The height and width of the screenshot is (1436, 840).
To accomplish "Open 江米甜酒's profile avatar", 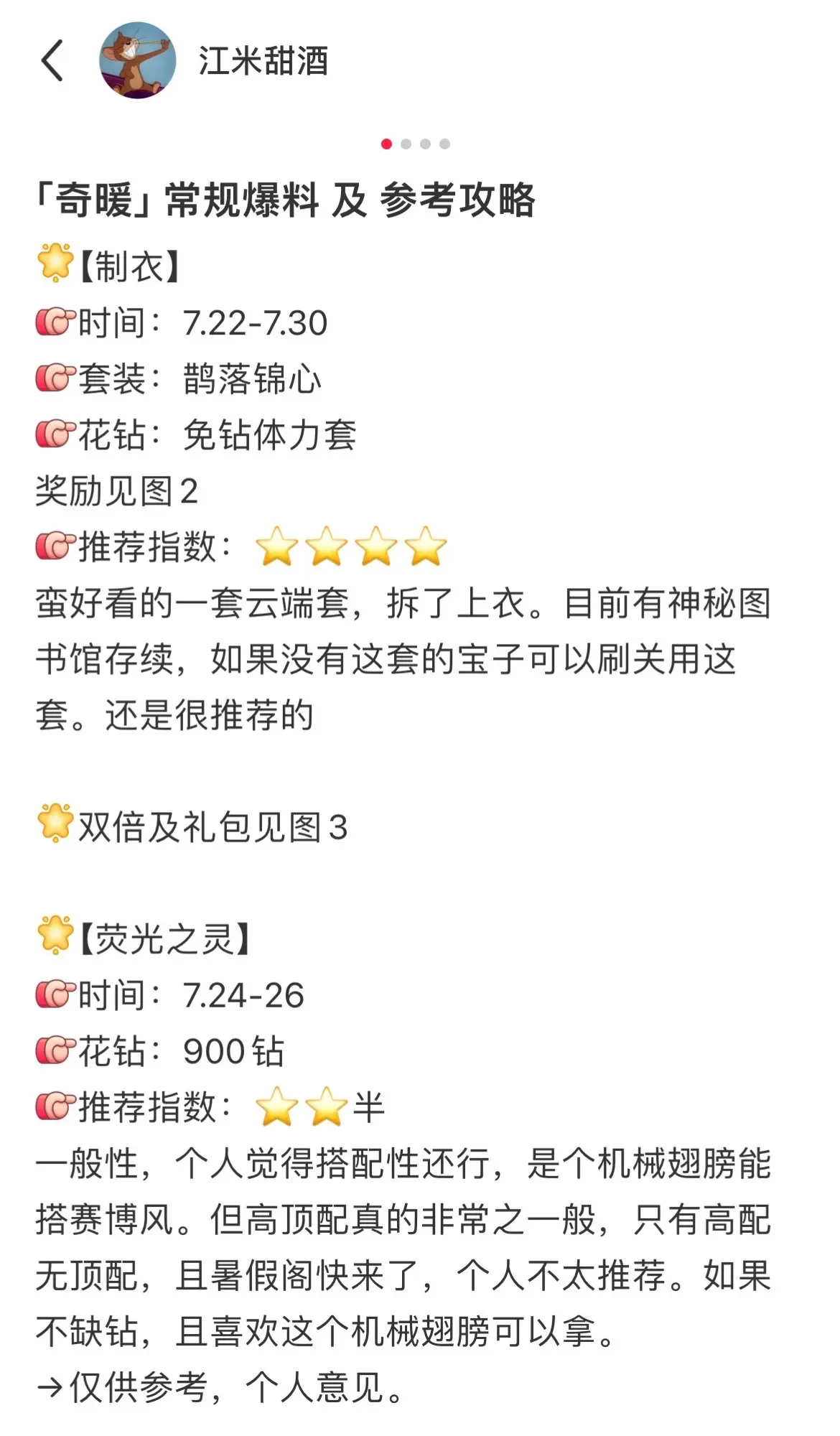I will 138,60.
